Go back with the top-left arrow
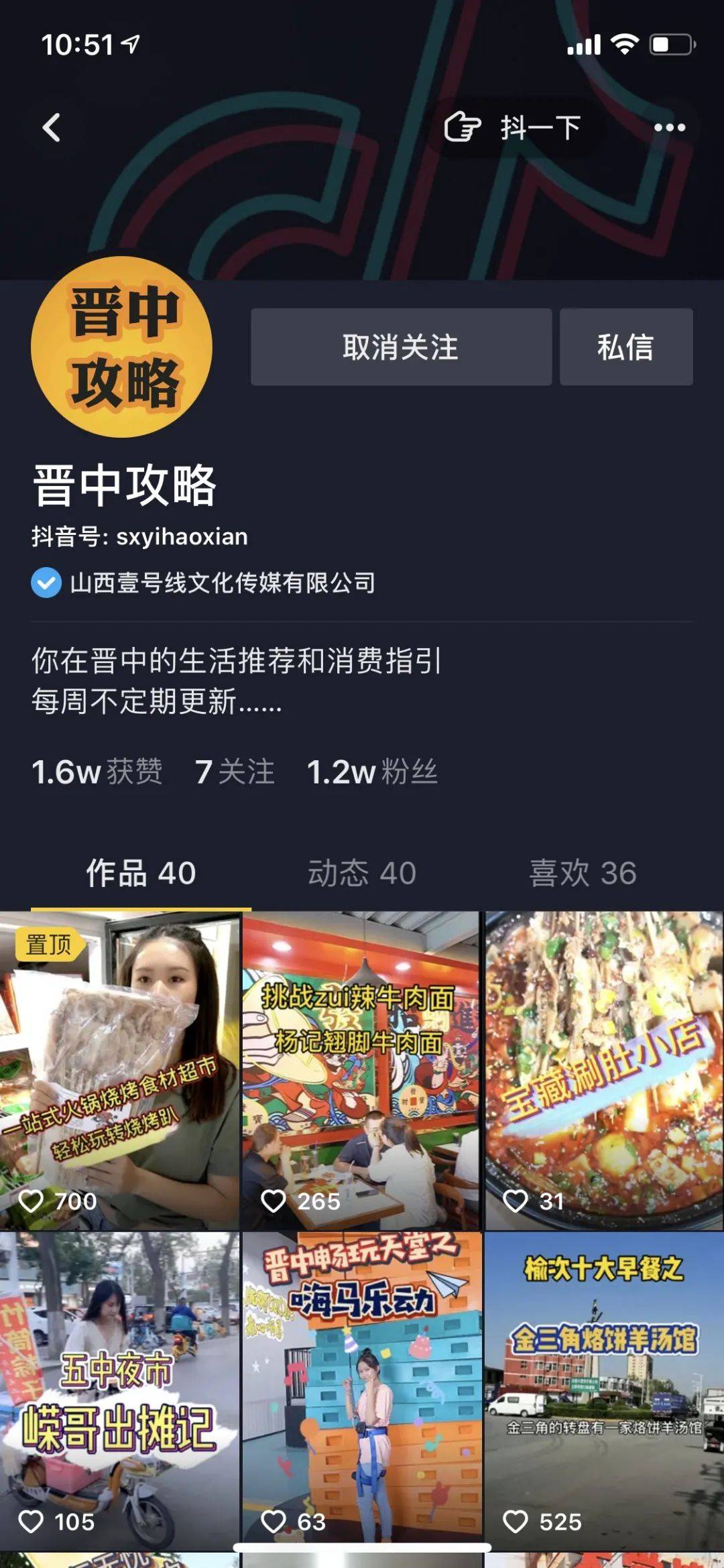Viewport: 724px width, 1568px height. (52, 127)
